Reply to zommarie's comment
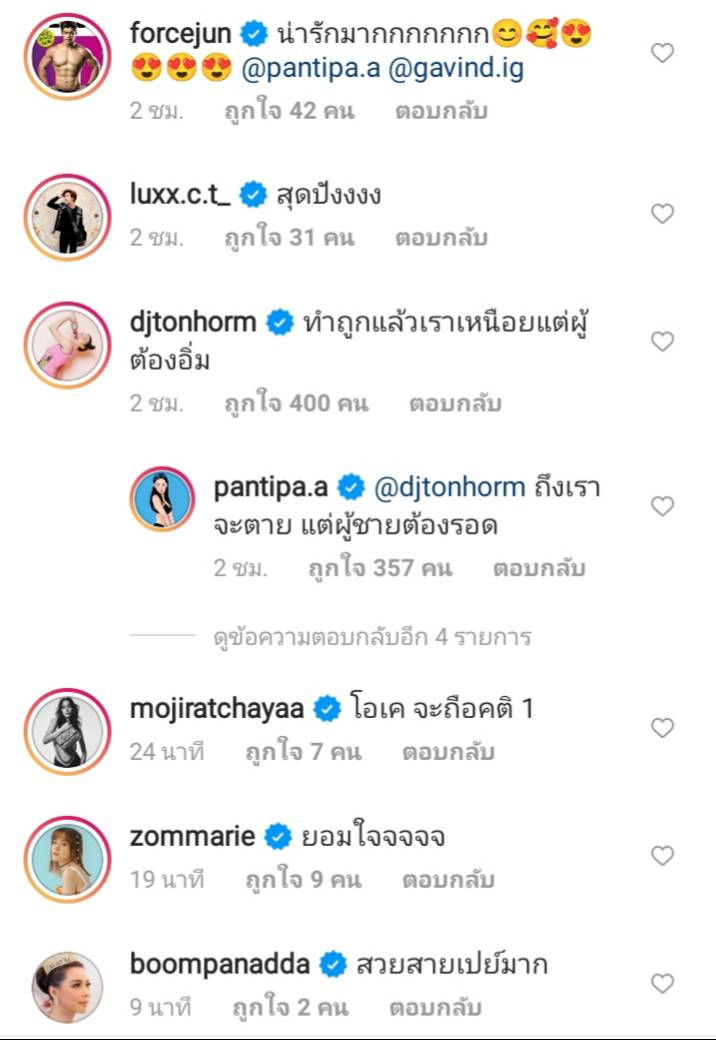 [x=448, y=880]
